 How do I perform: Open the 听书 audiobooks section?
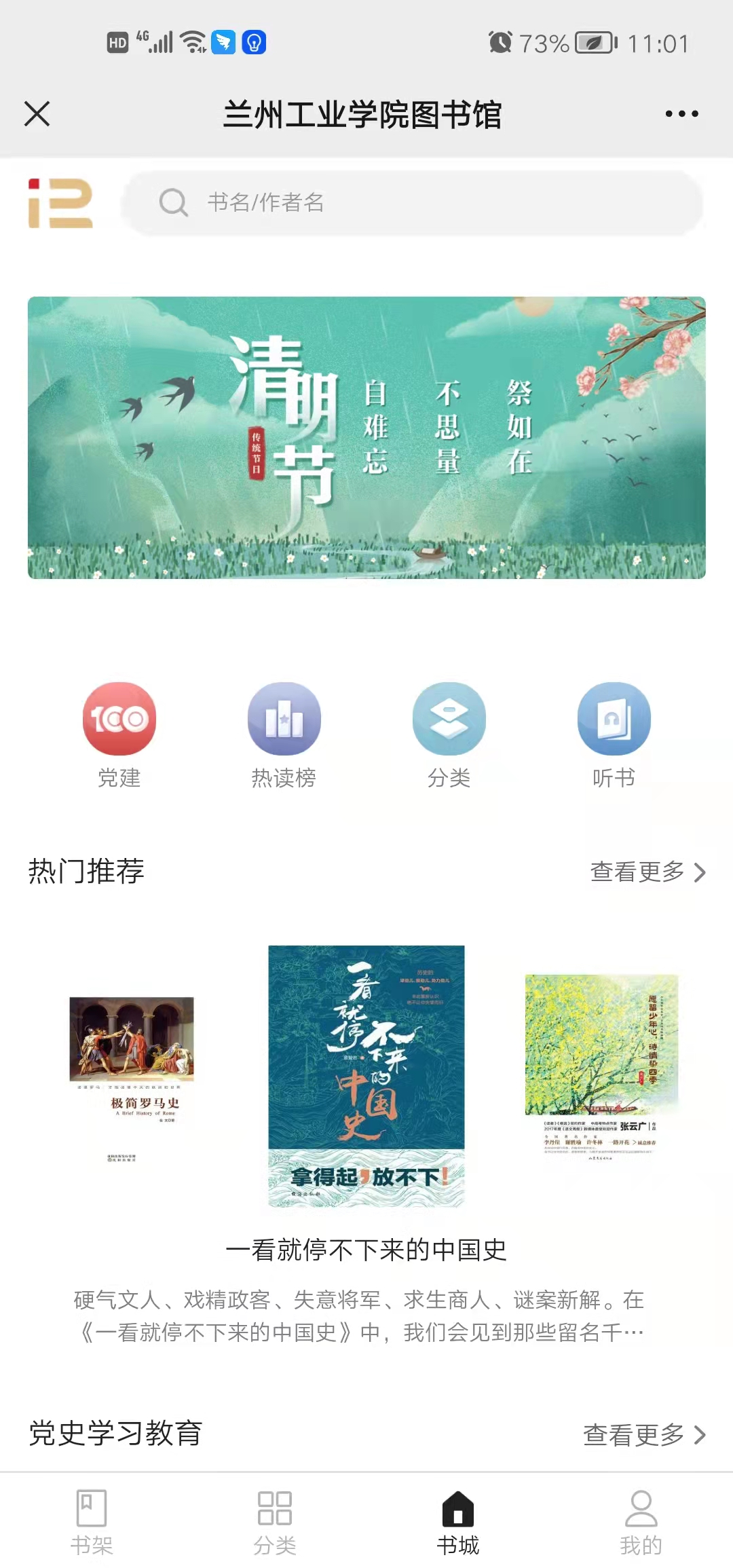coord(614,733)
